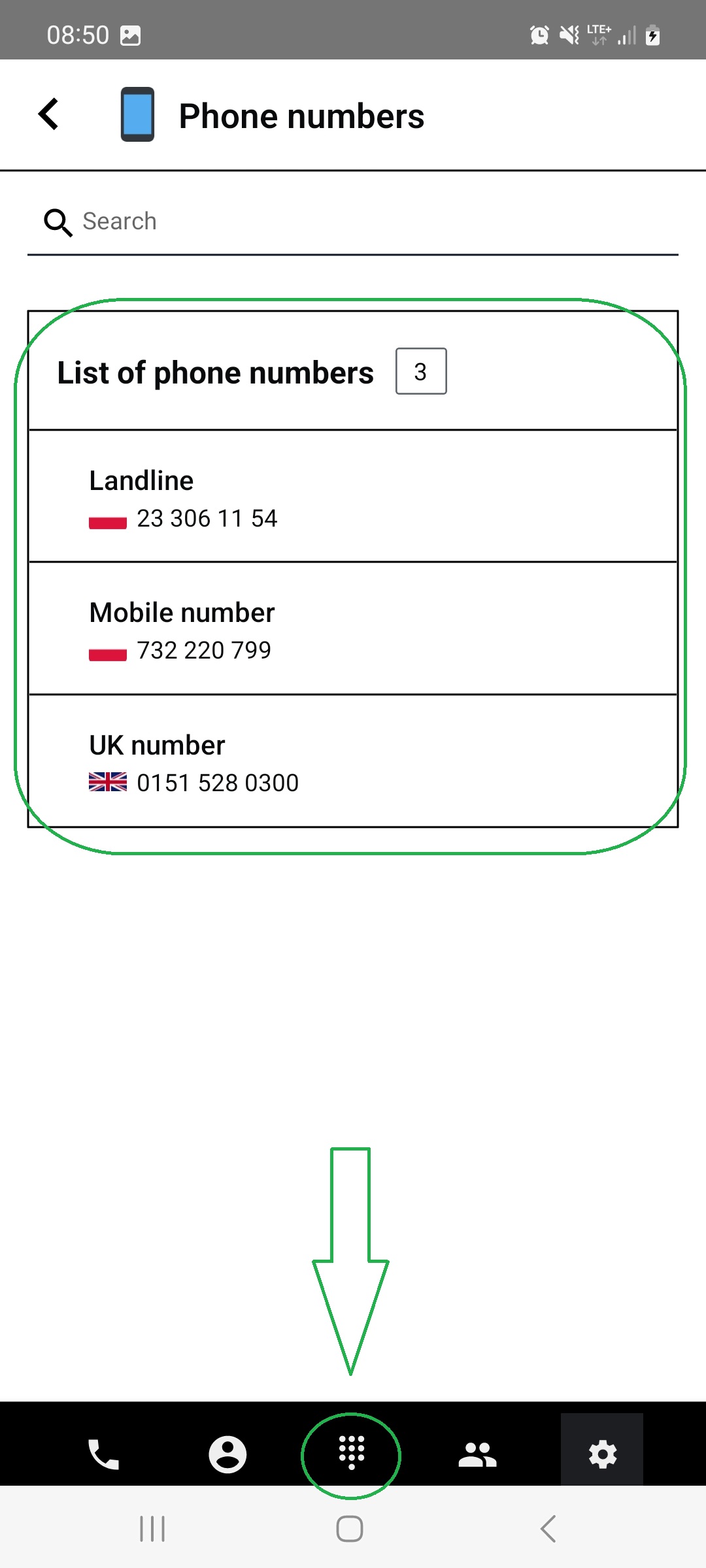Open system recent apps
706x1568 pixels.
152,1529
